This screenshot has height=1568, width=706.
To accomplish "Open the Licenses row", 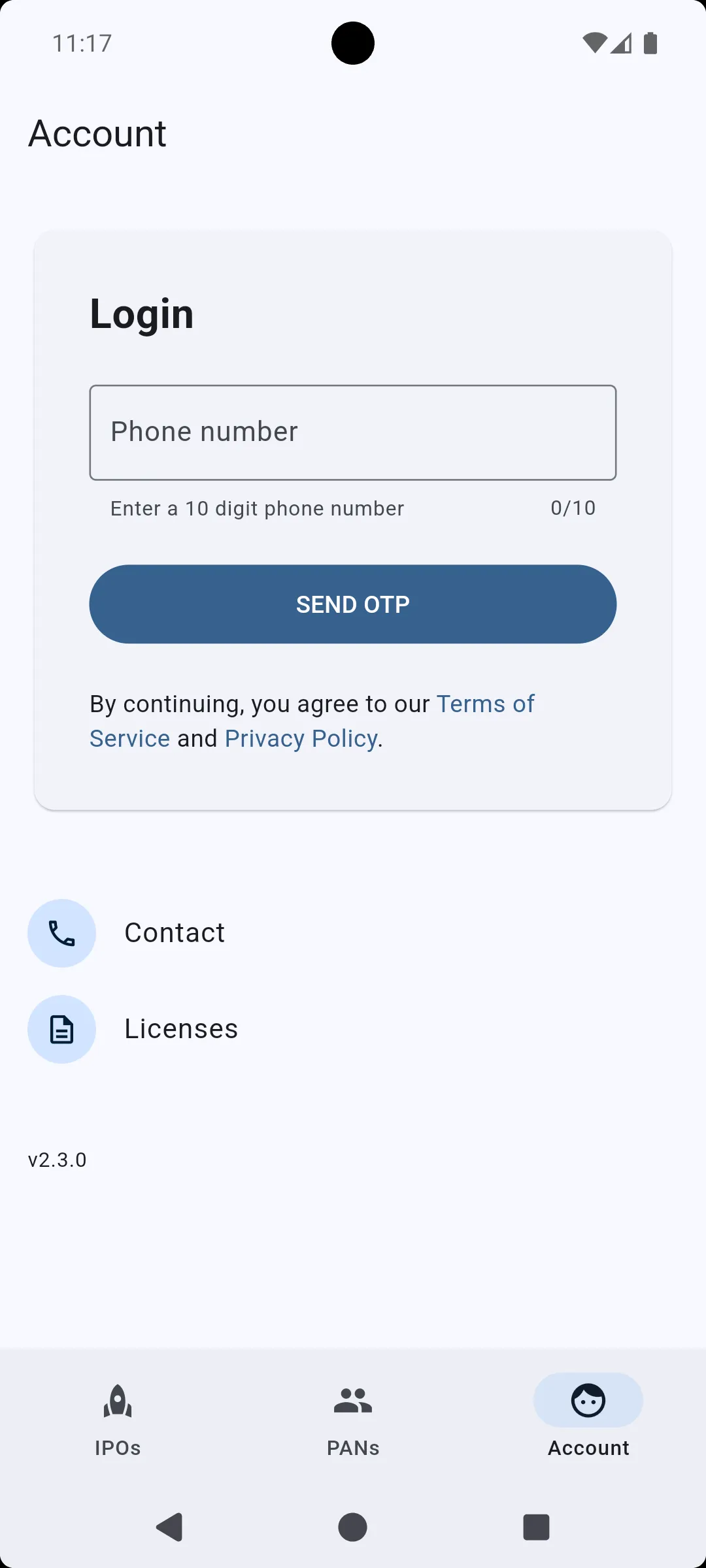I will tap(181, 1029).
